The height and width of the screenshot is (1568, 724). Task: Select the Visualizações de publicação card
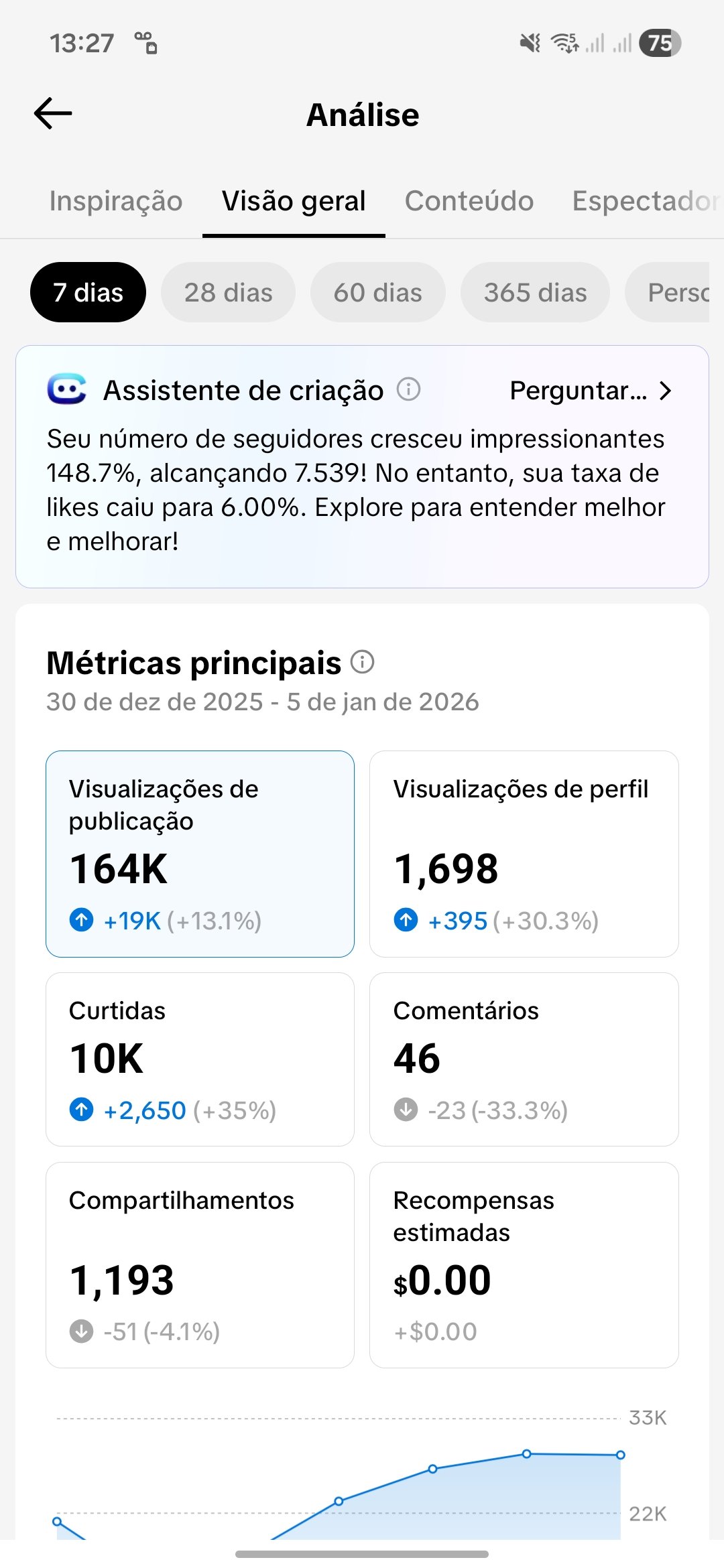point(200,853)
